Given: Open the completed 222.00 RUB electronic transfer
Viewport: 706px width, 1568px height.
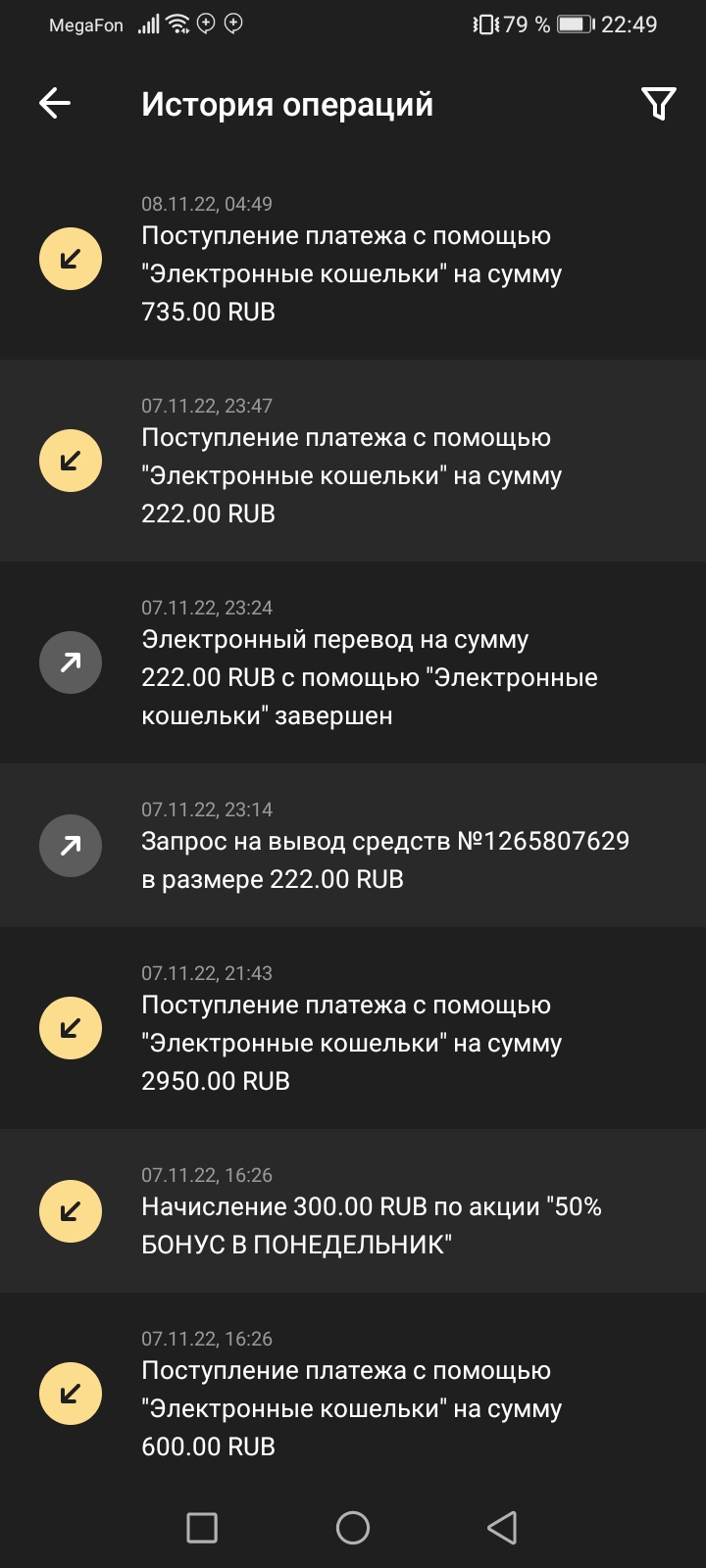Looking at the screenshot, I should tap(353, 662).
